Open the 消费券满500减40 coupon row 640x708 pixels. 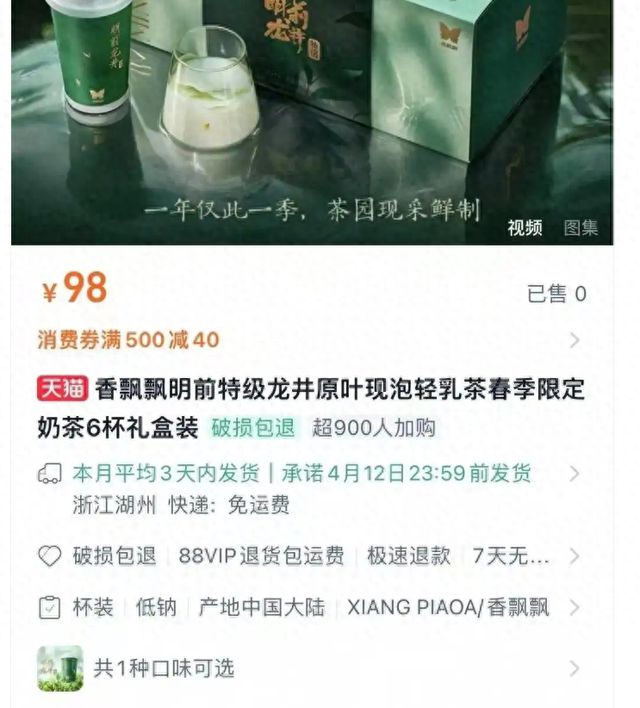(x=310, y=340)
